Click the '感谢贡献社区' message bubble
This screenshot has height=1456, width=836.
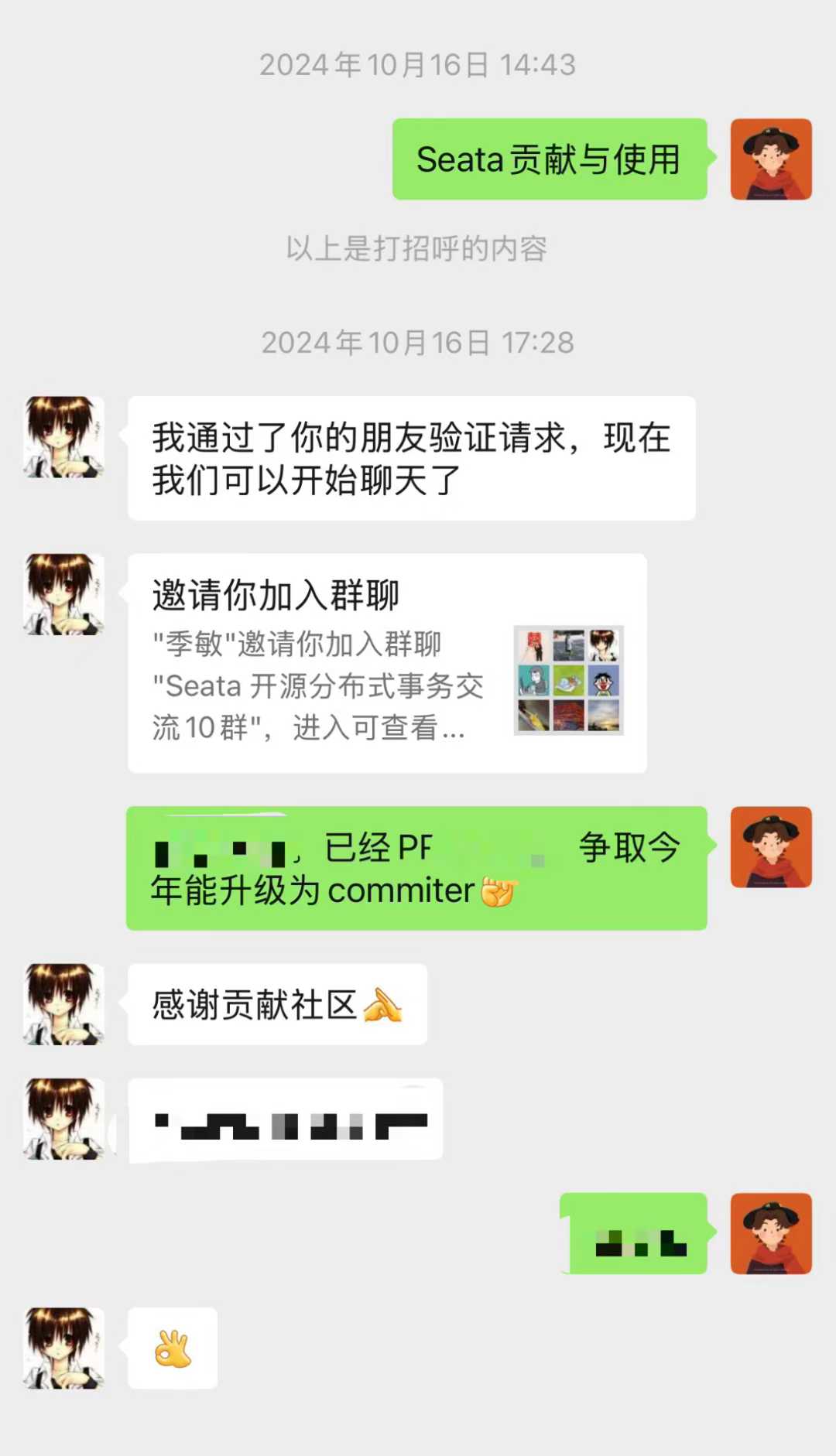(x=277, y=1003)
